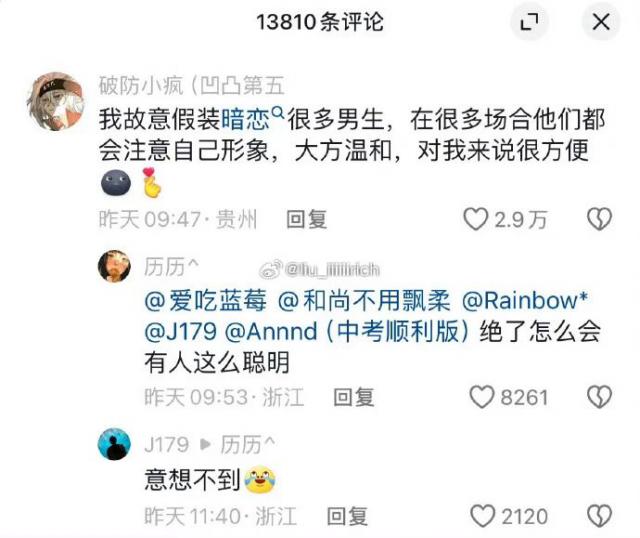Dislike 历历^'s comment
Screen dimensions: 640x538
(x=598, y=397)
